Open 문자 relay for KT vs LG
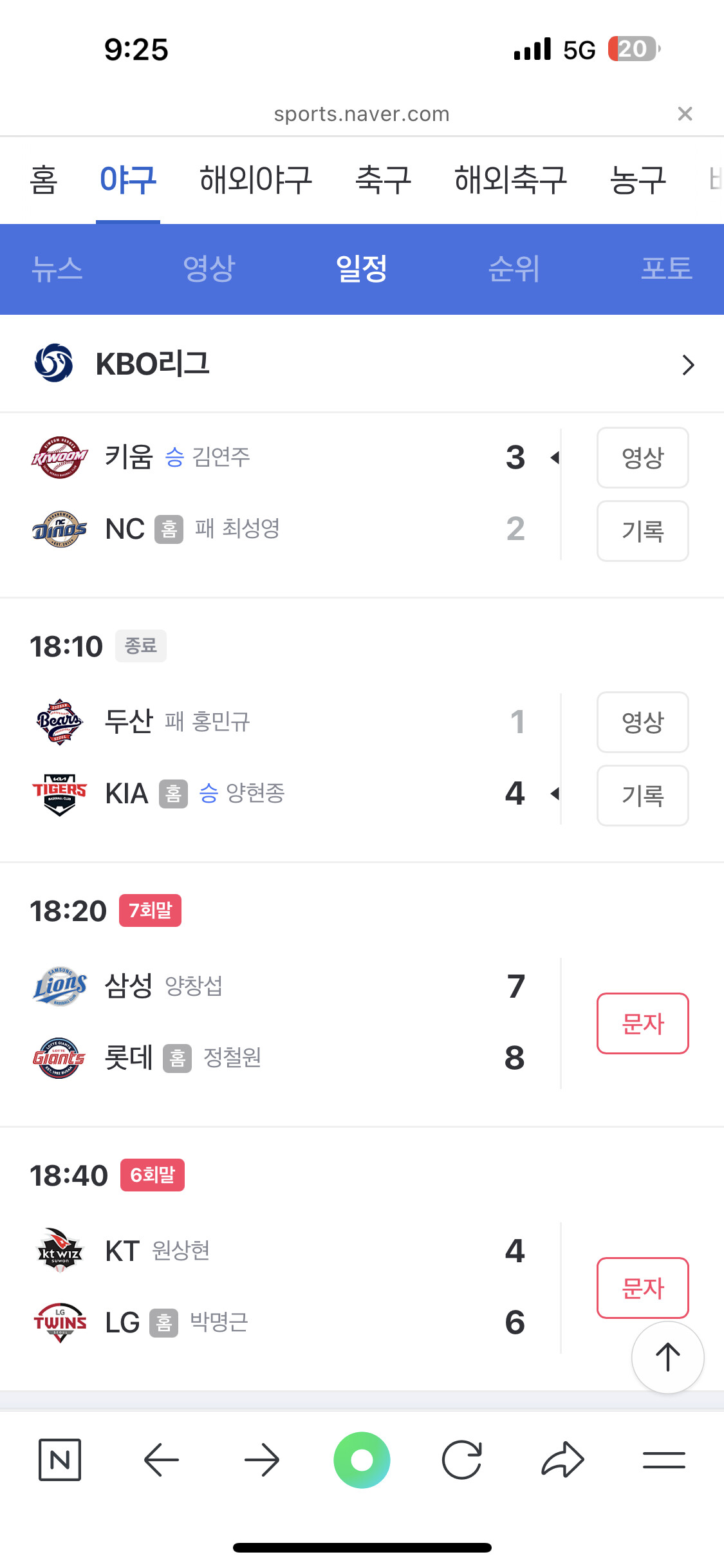The height and width of the screenshot is (1568, 724). [x=643, y=1288]
